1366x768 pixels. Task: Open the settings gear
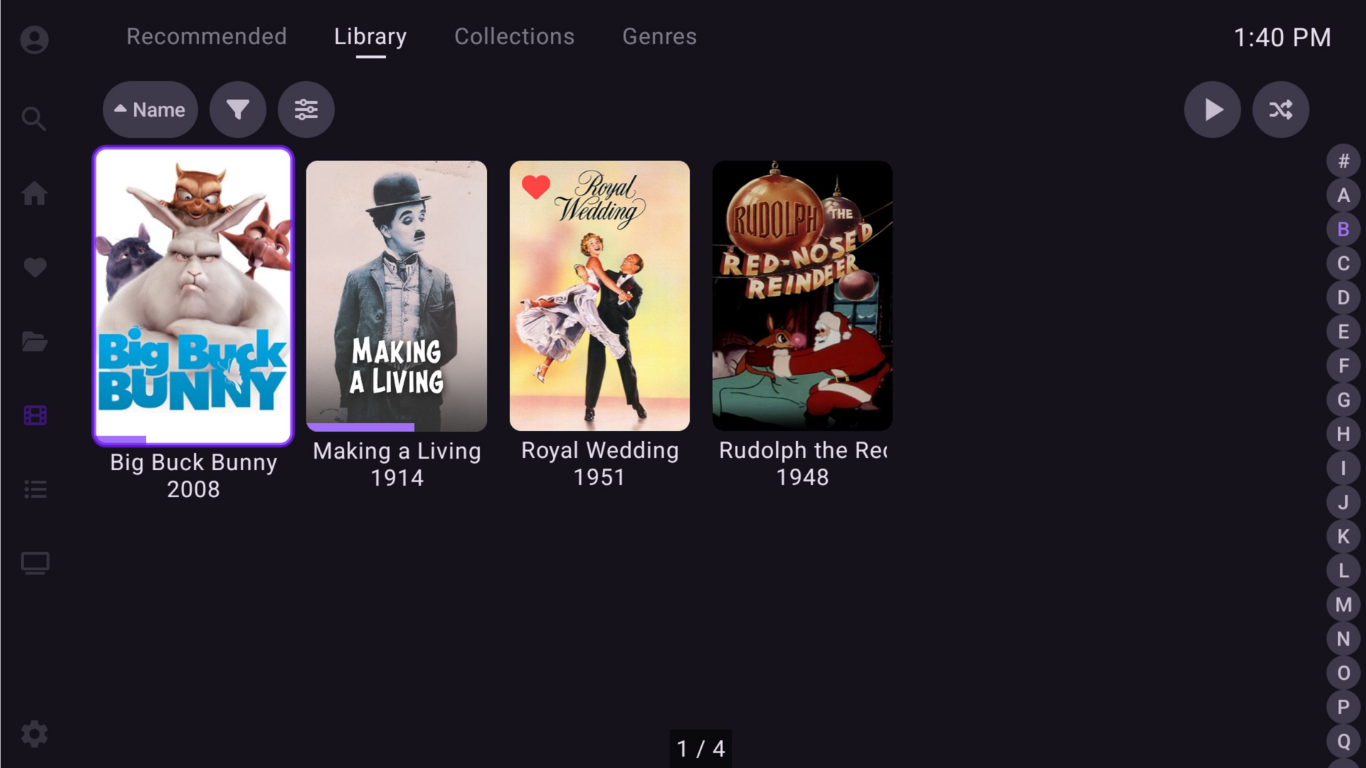[x=35, y=734]
